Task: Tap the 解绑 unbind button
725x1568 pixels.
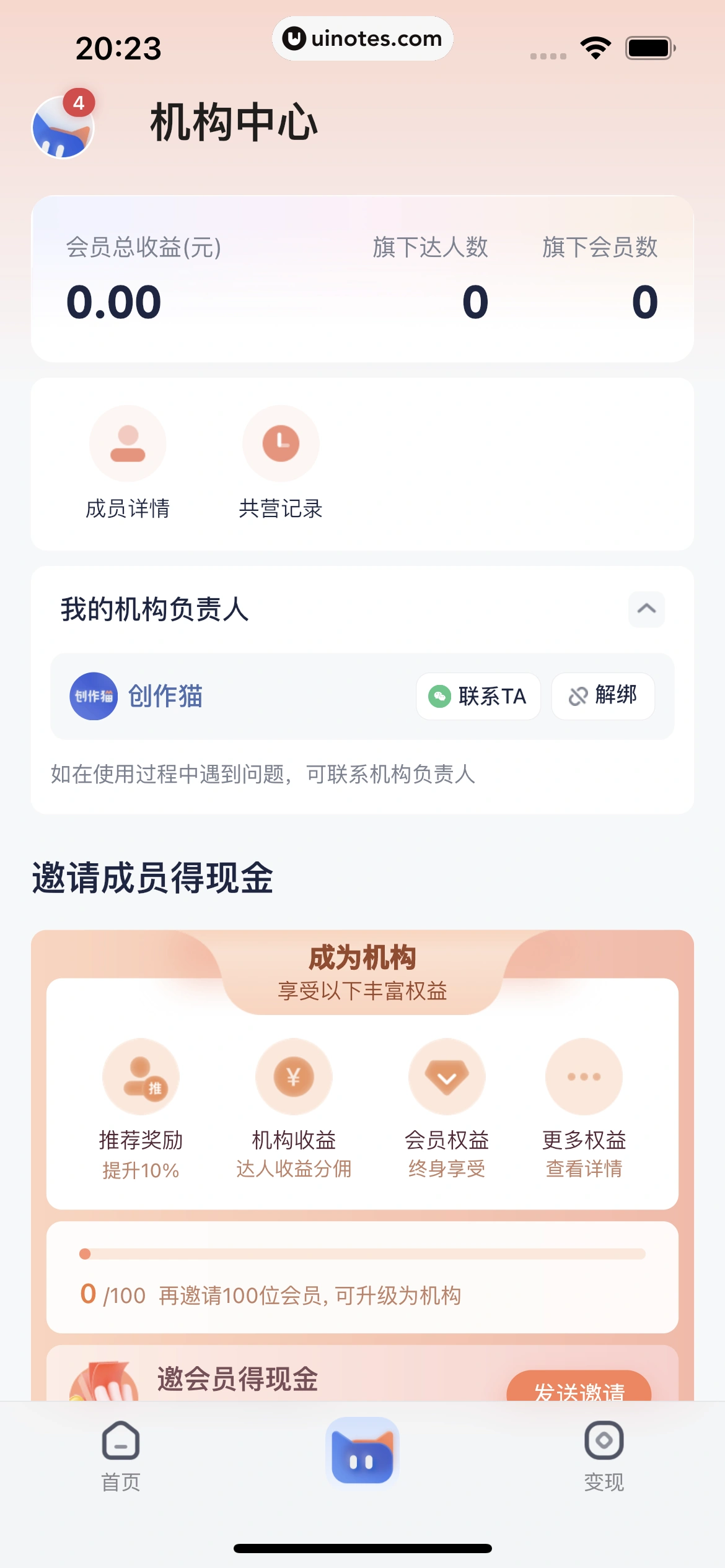Action: coord(602,696)
